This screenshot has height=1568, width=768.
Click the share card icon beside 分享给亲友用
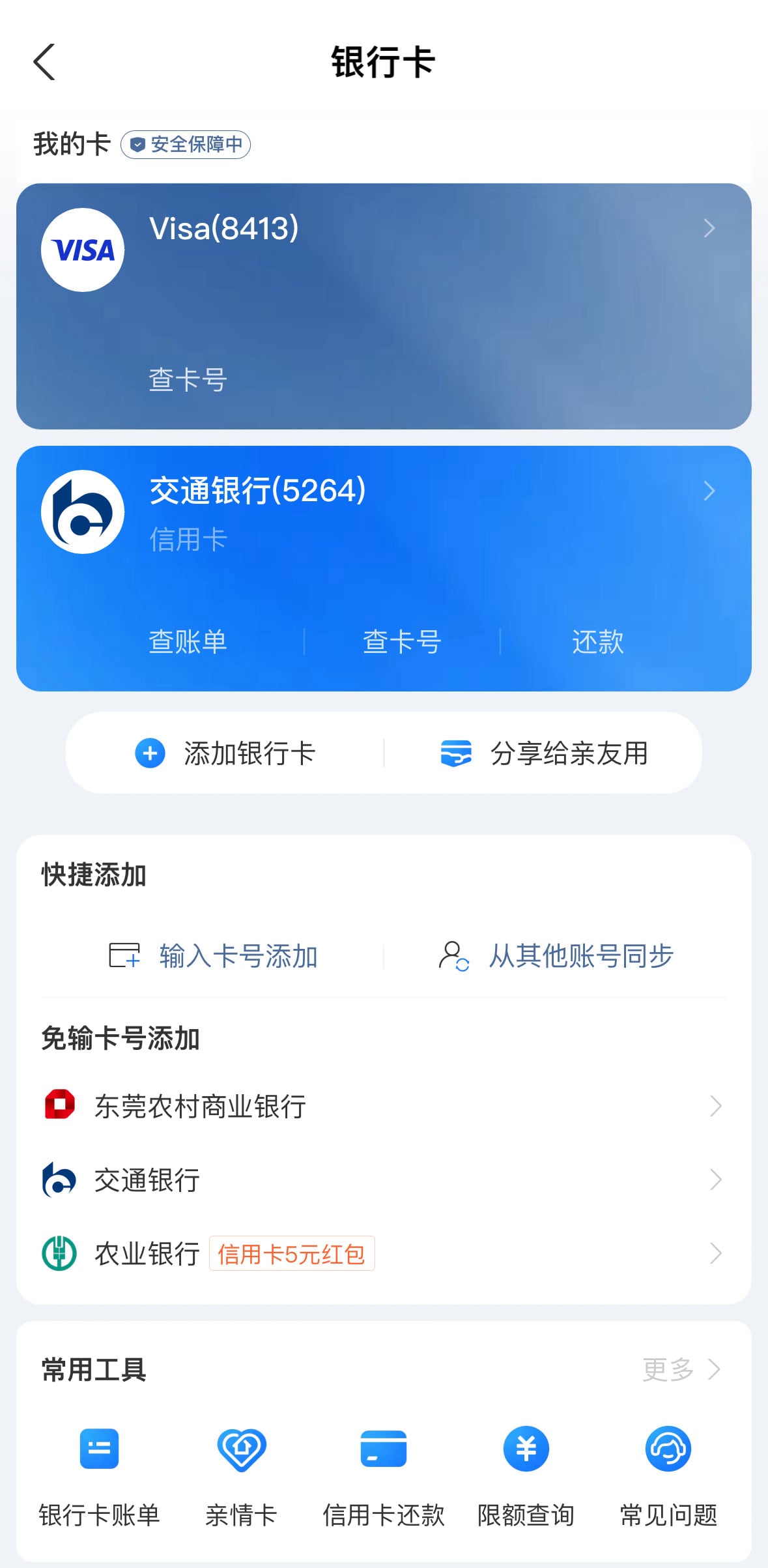[458, 753]
